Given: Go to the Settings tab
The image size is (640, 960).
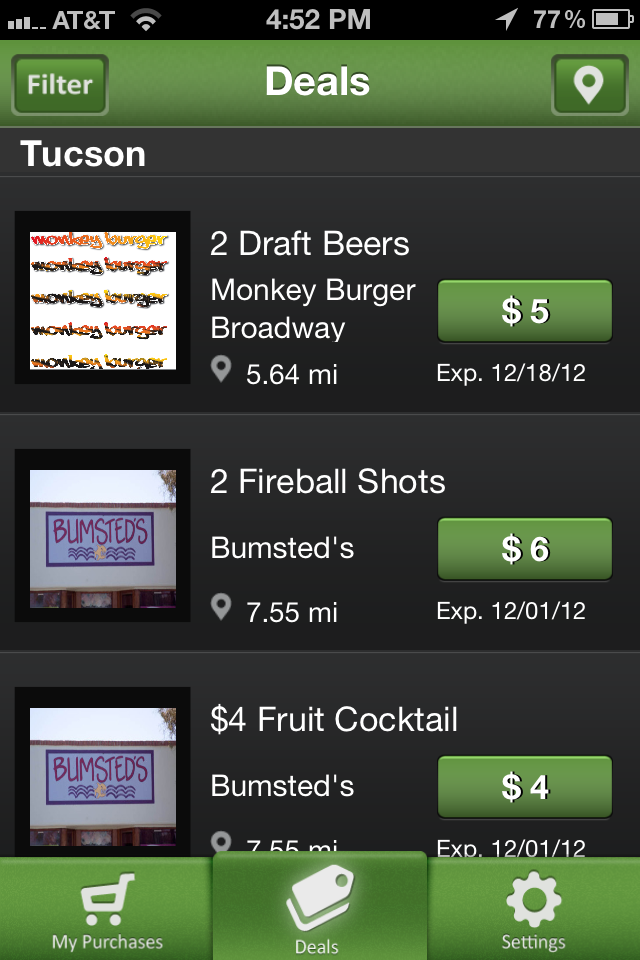Looking at the screenshot, I should (x=533, y=910).
